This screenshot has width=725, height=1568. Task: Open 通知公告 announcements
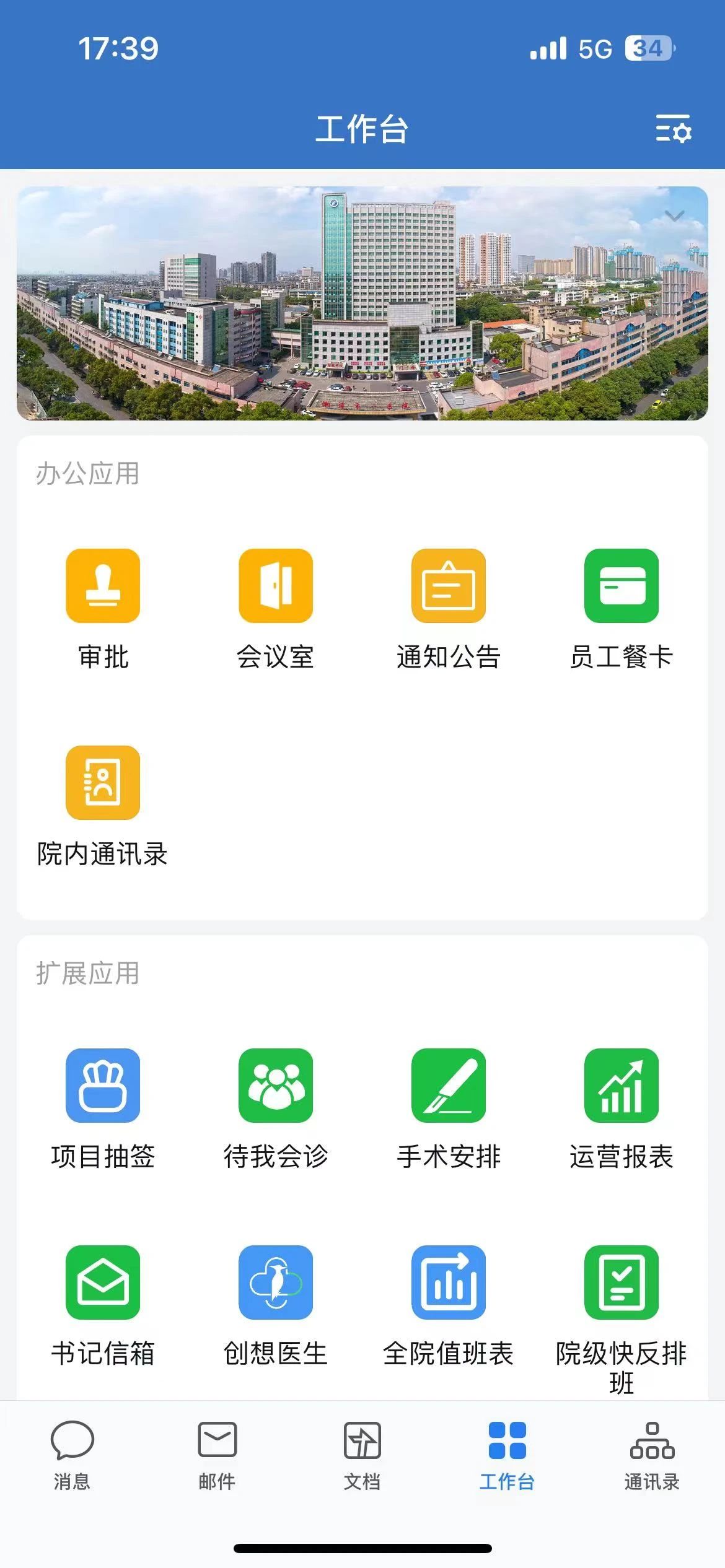pos(447,585)
